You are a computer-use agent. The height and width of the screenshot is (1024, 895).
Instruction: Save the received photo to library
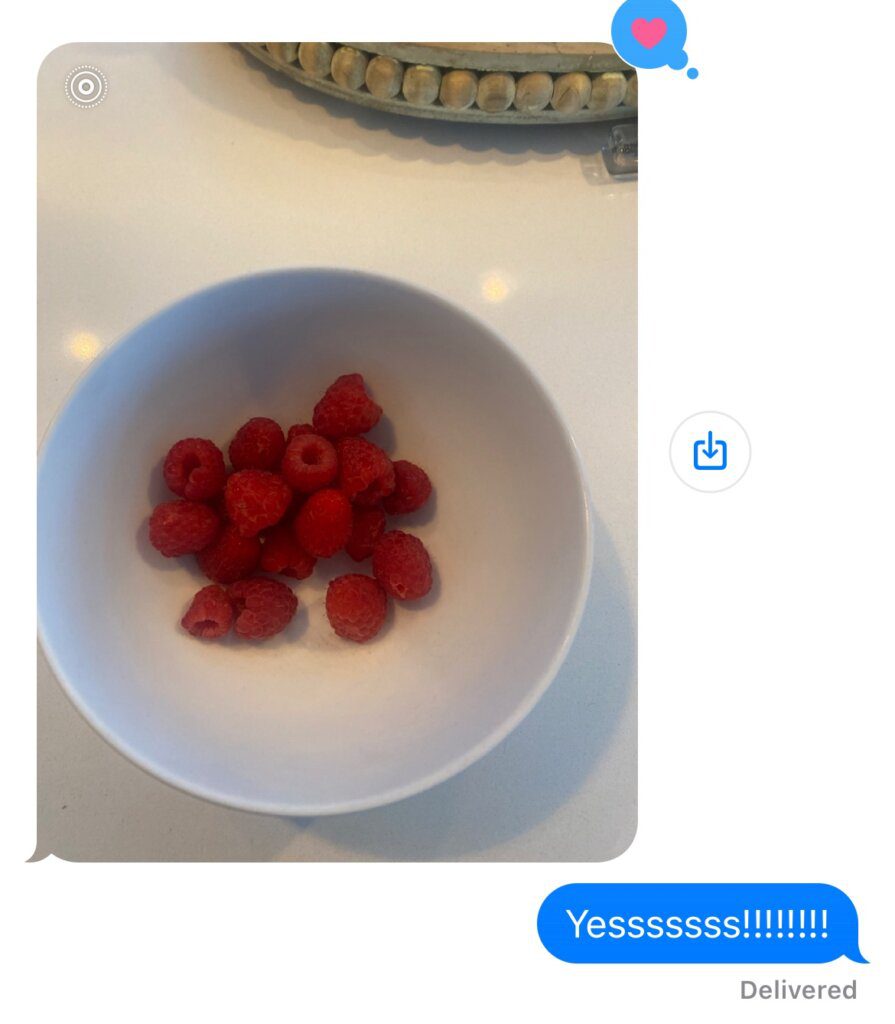coord(709,451)
